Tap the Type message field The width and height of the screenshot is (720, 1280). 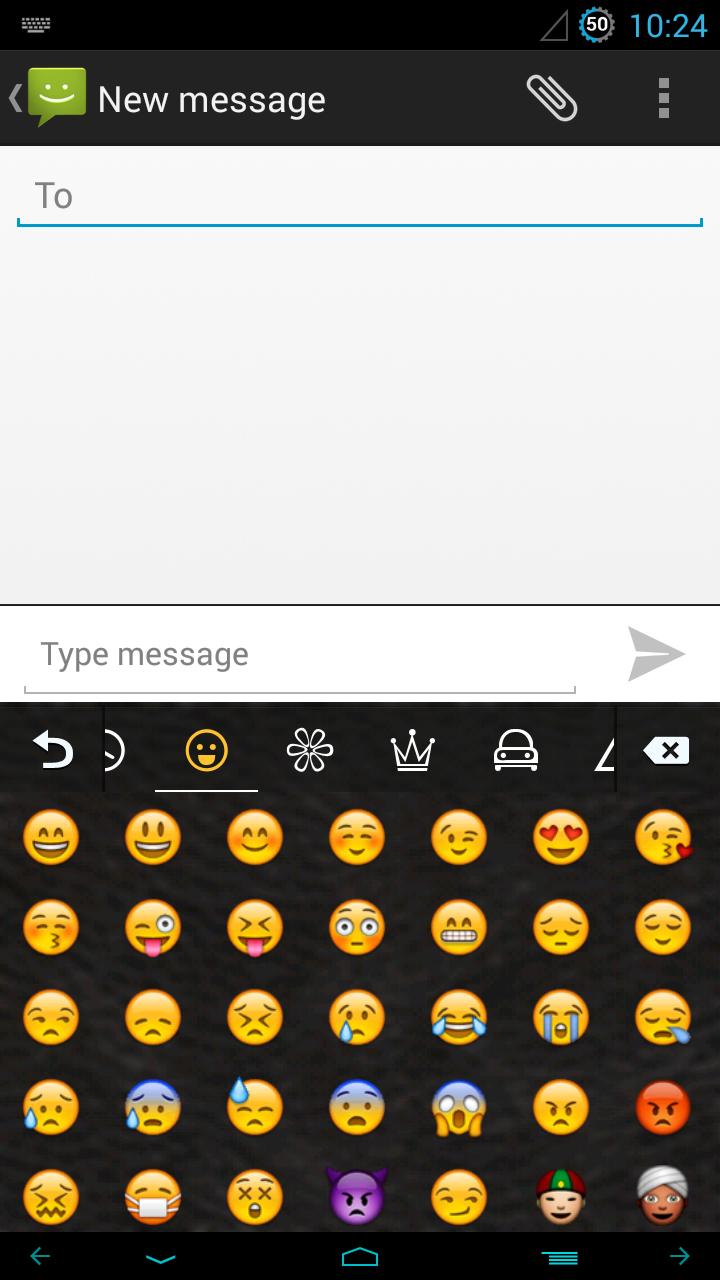point(300,655)
